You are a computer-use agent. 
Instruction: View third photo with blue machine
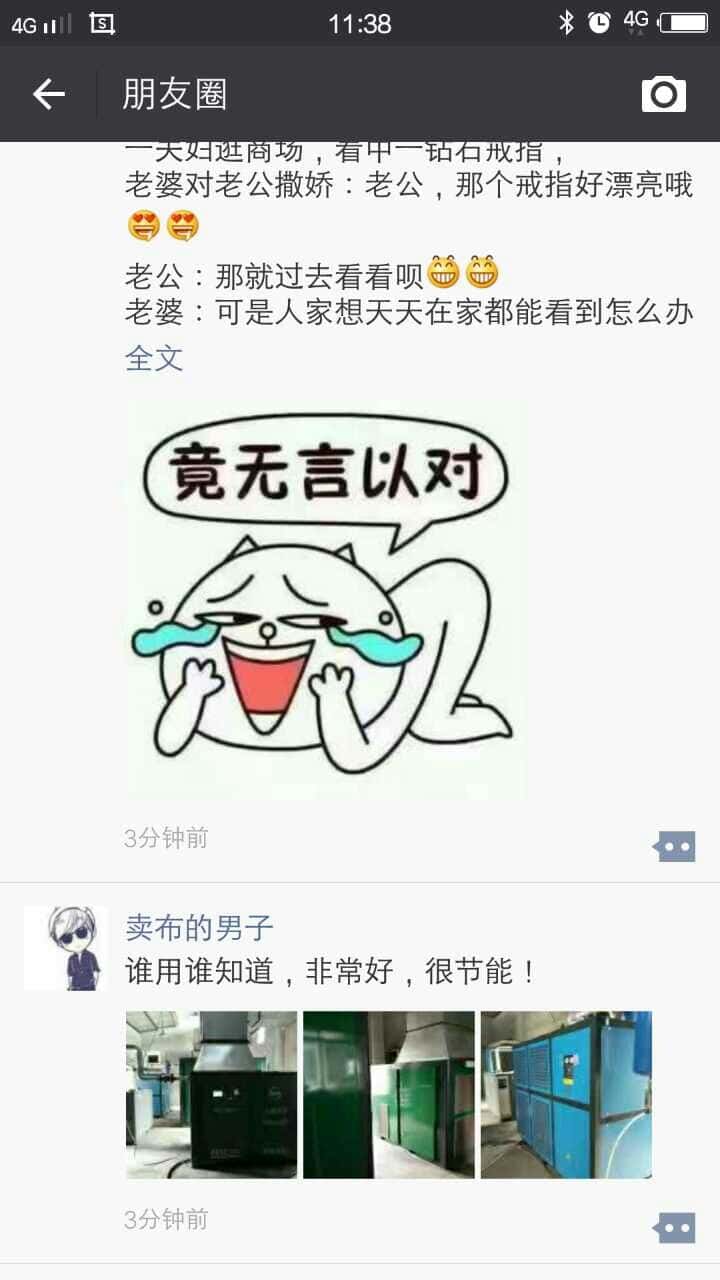[566, 1094]
